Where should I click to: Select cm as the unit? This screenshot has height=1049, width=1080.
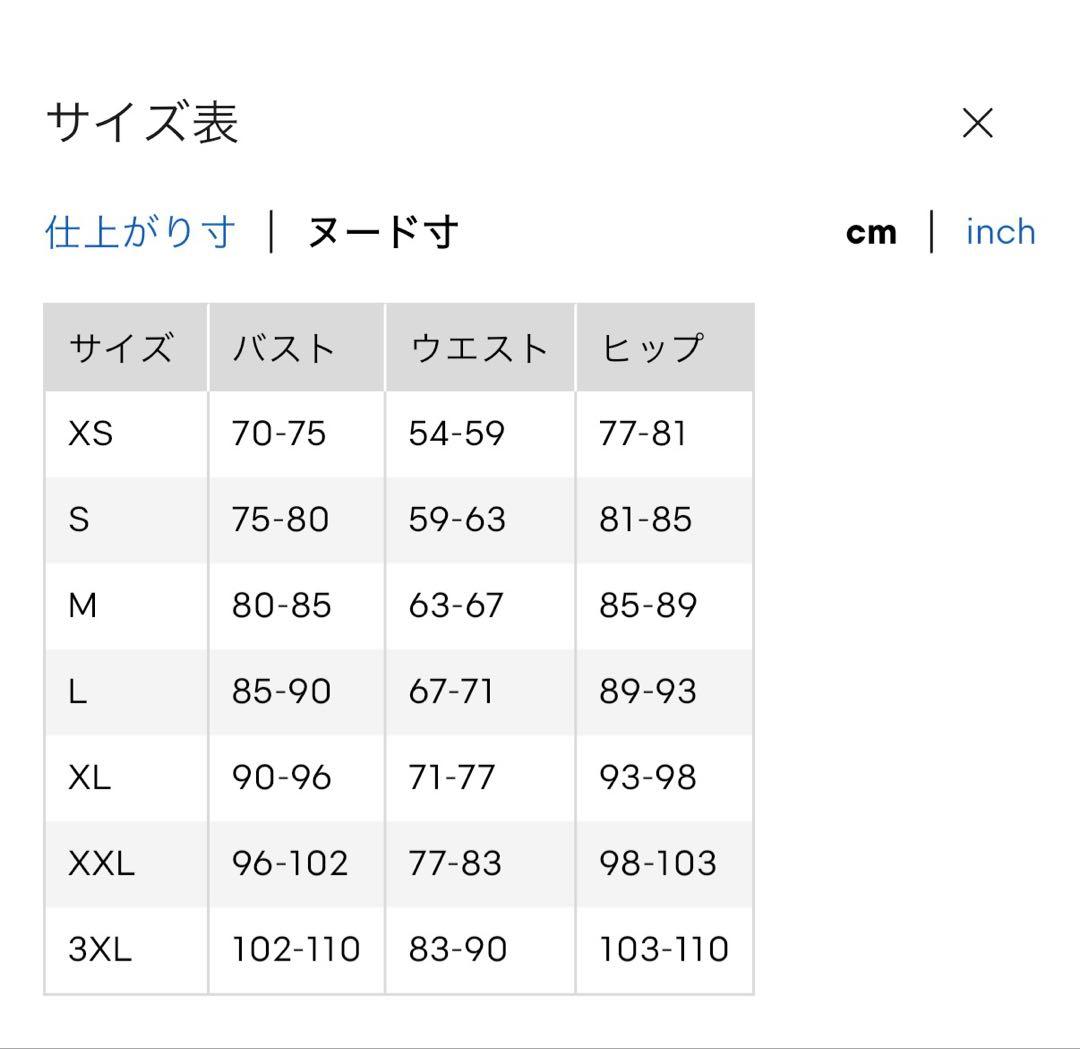[x=871, y=233]
